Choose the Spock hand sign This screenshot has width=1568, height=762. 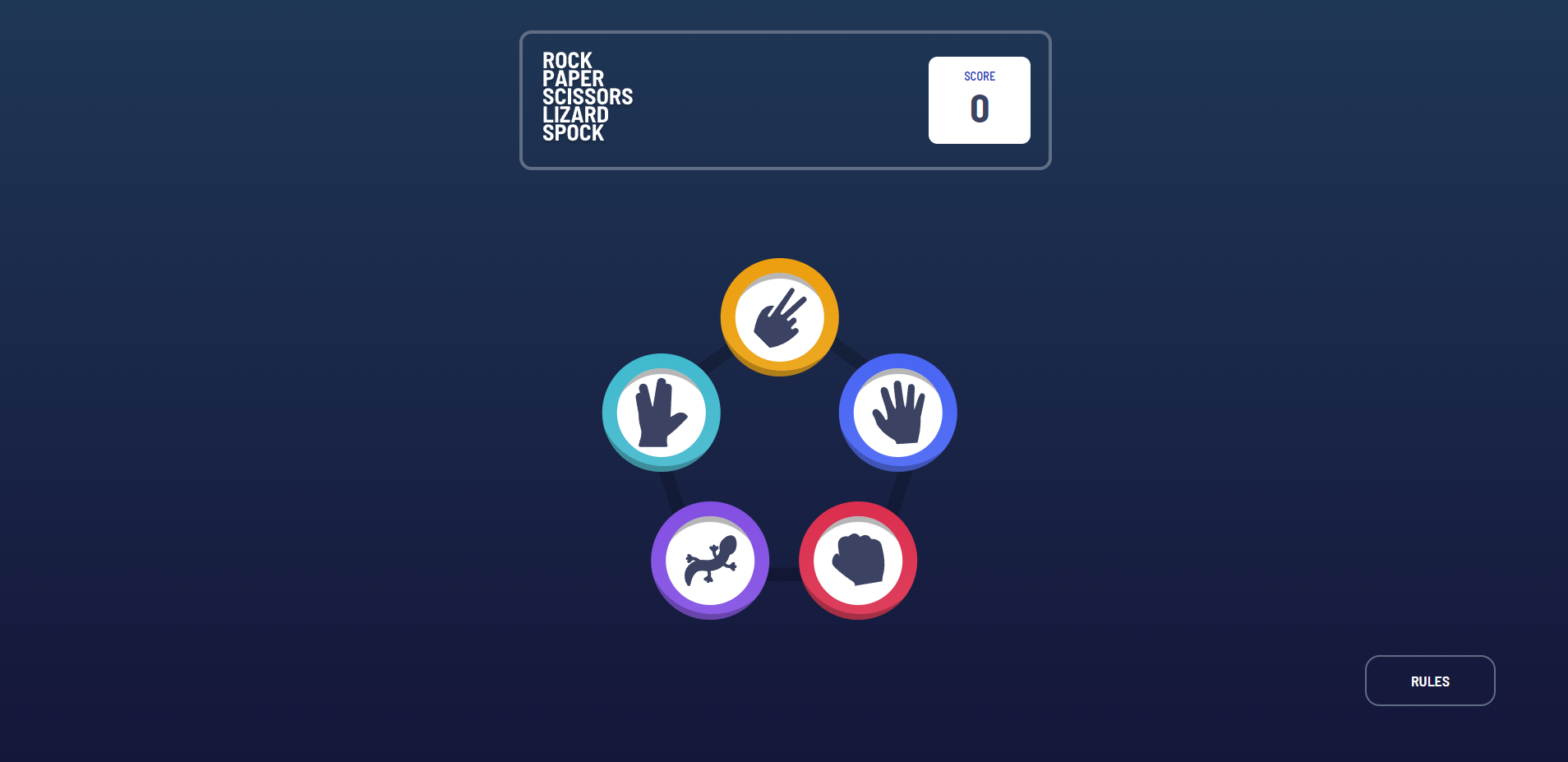661,413
